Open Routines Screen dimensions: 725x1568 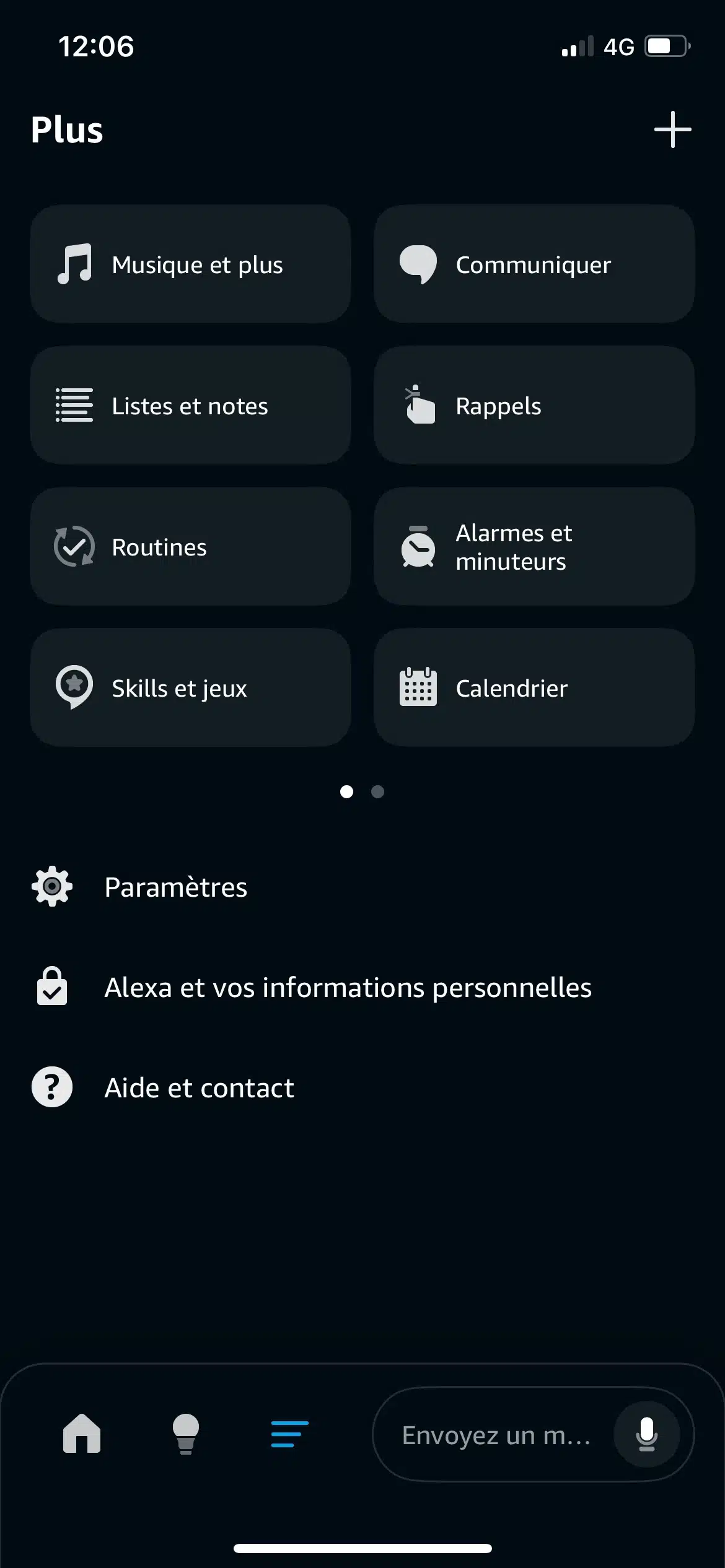(190, 546)
